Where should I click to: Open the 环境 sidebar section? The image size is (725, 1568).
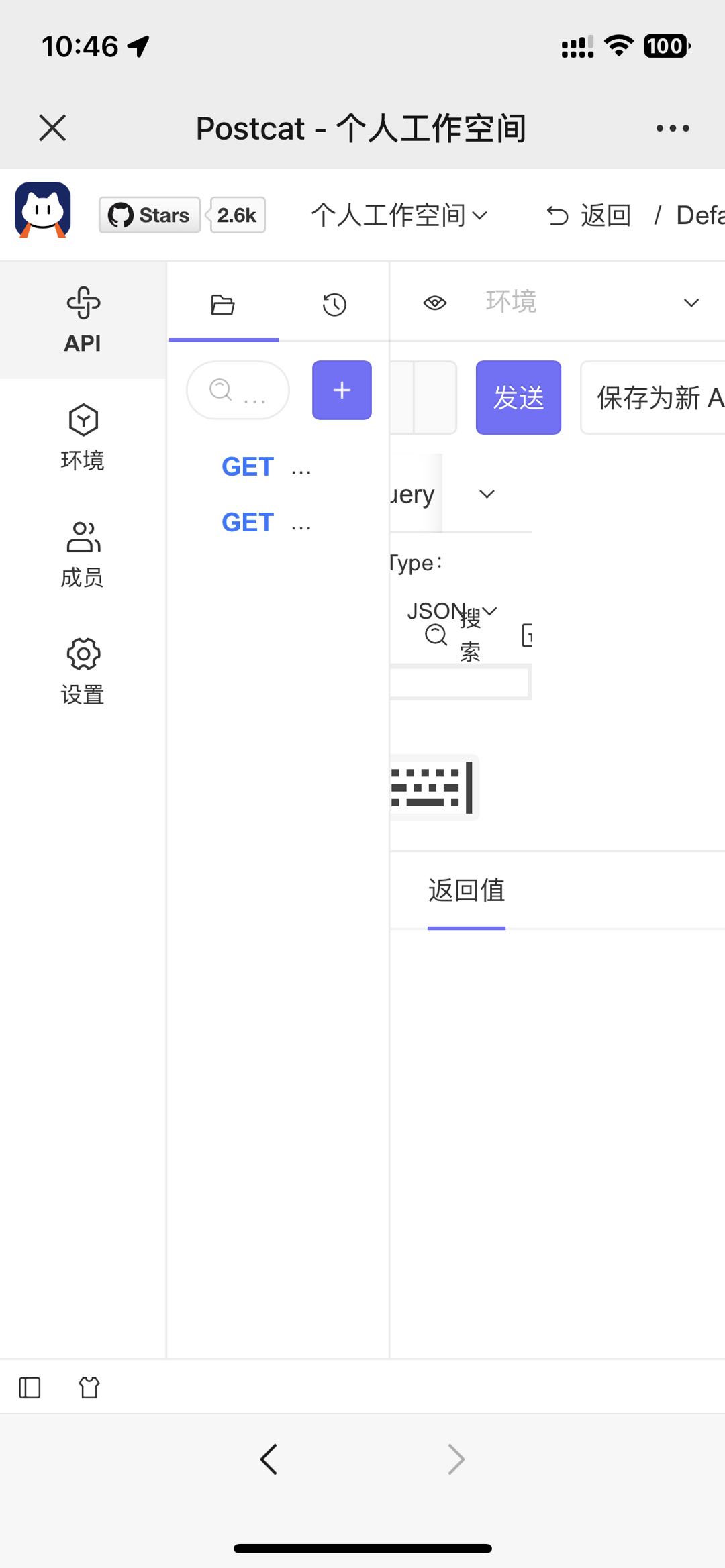click(x=83, y=437)
